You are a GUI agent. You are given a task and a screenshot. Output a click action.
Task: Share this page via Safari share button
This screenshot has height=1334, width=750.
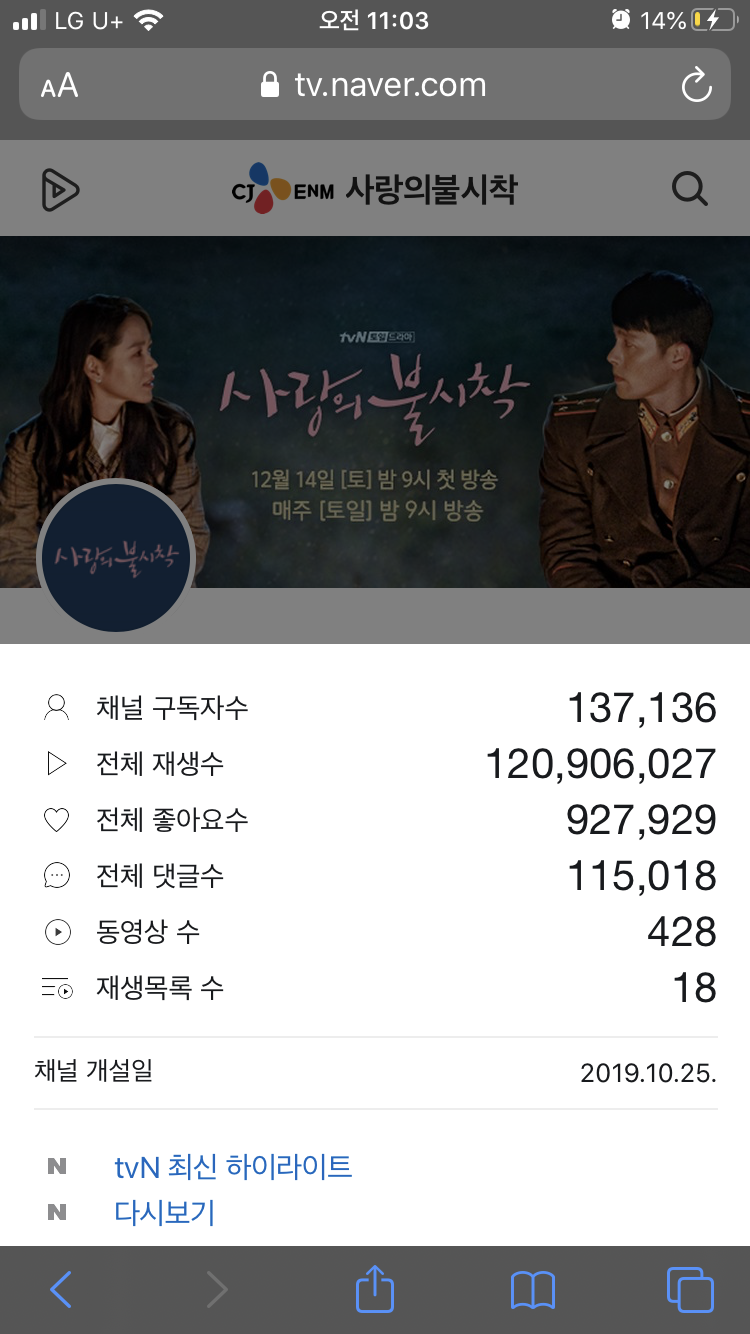tap(375, 1288)
